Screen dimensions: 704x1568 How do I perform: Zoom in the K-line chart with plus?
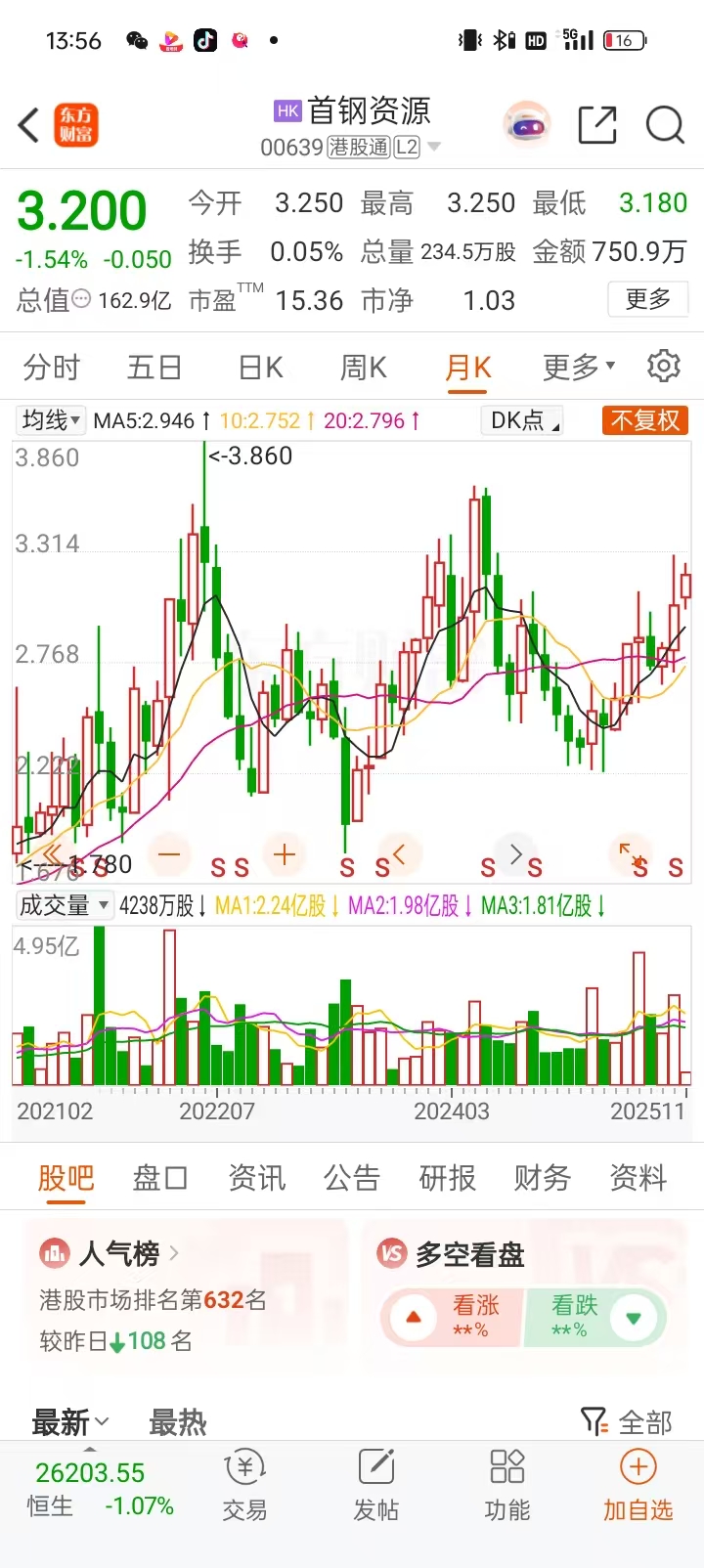coord(285,854)
